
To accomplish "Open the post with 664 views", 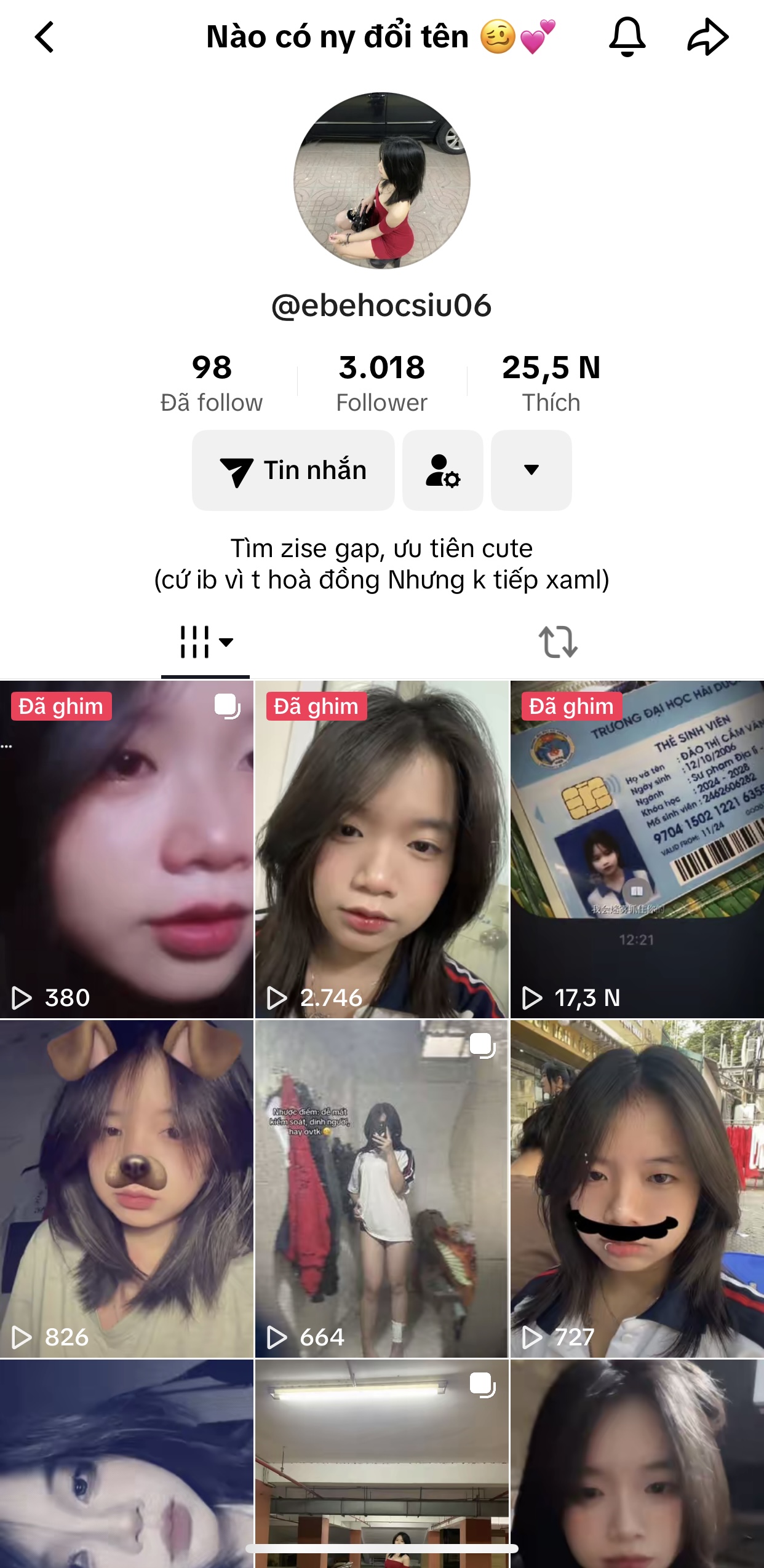I will pyautogui.click(x=382, y=1188).
